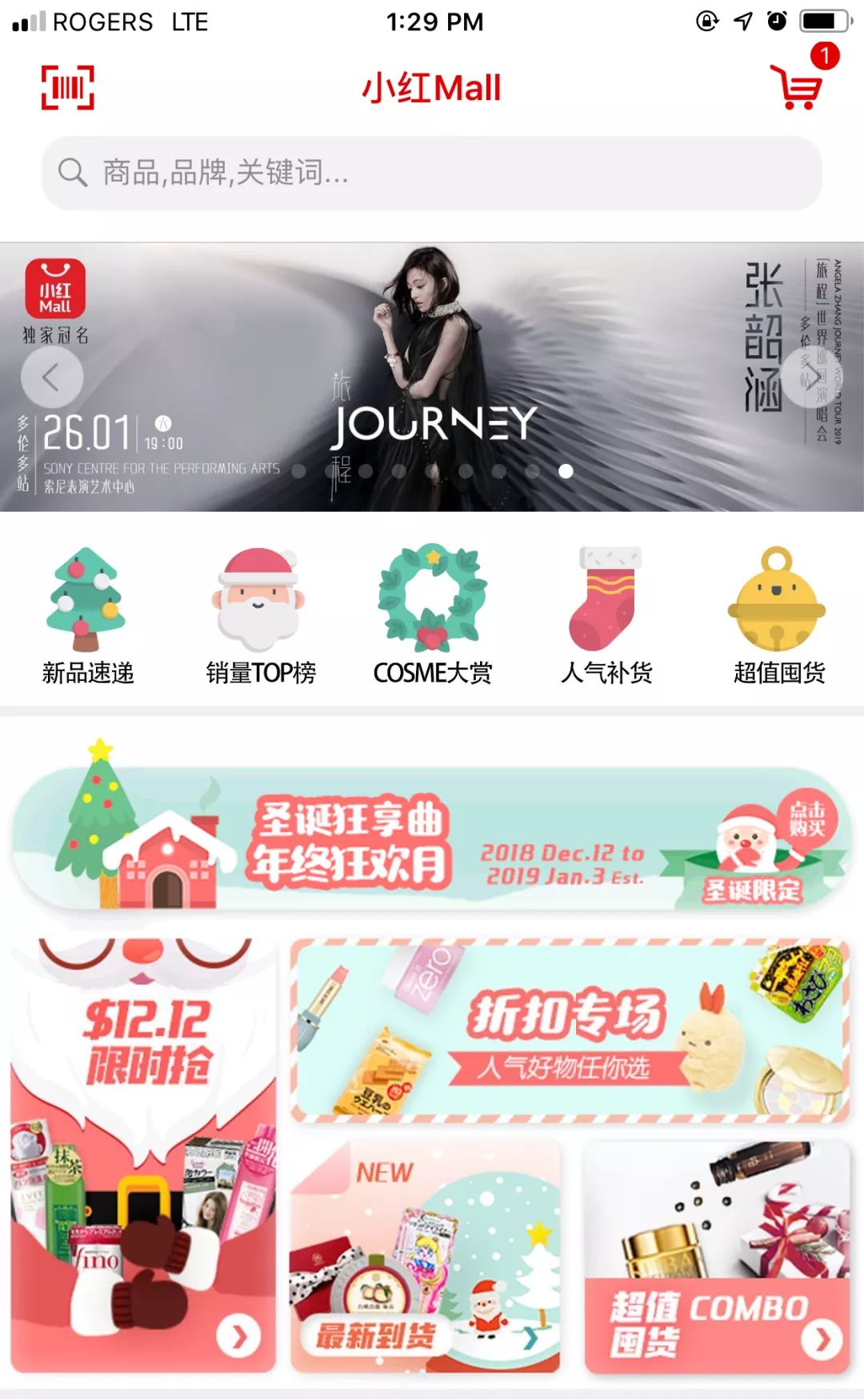Open the 超值 COMBO 囤货 card
This screenshot has height=1400, width=864.
pos(717,1256)
